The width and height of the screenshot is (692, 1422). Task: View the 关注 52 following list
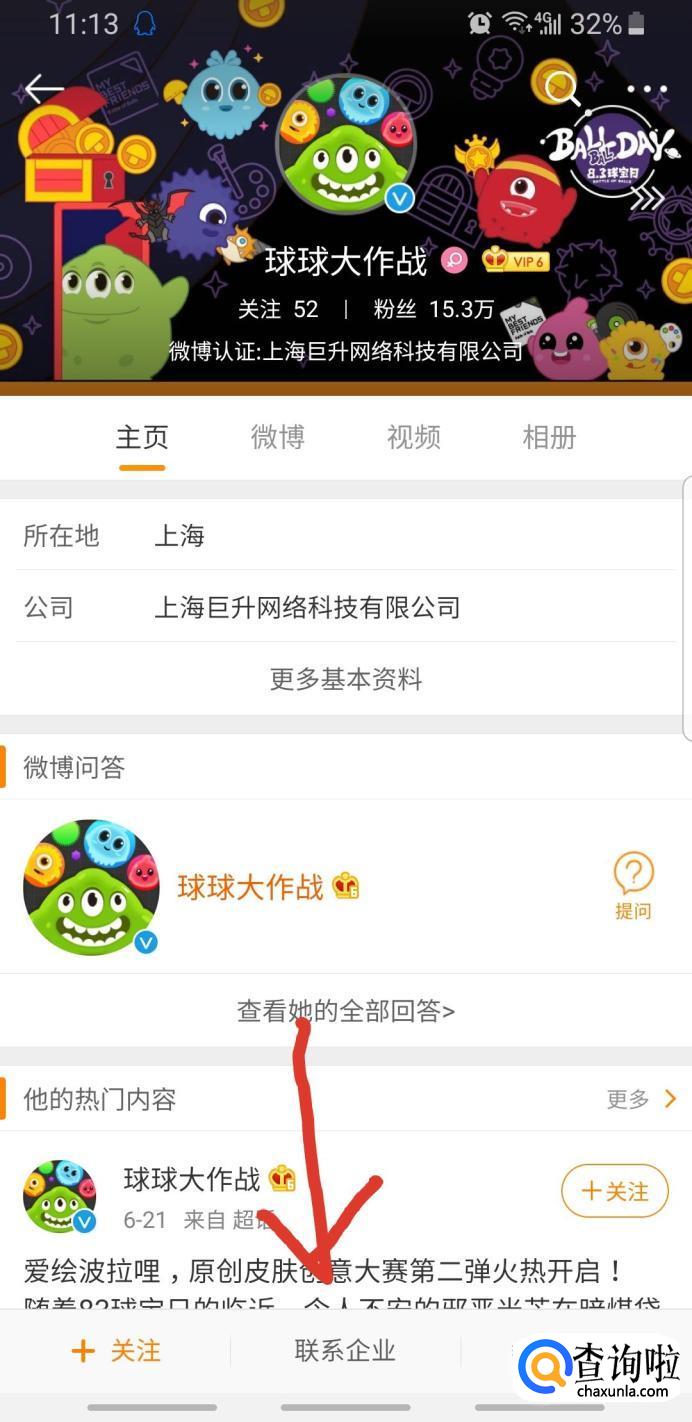278,309
